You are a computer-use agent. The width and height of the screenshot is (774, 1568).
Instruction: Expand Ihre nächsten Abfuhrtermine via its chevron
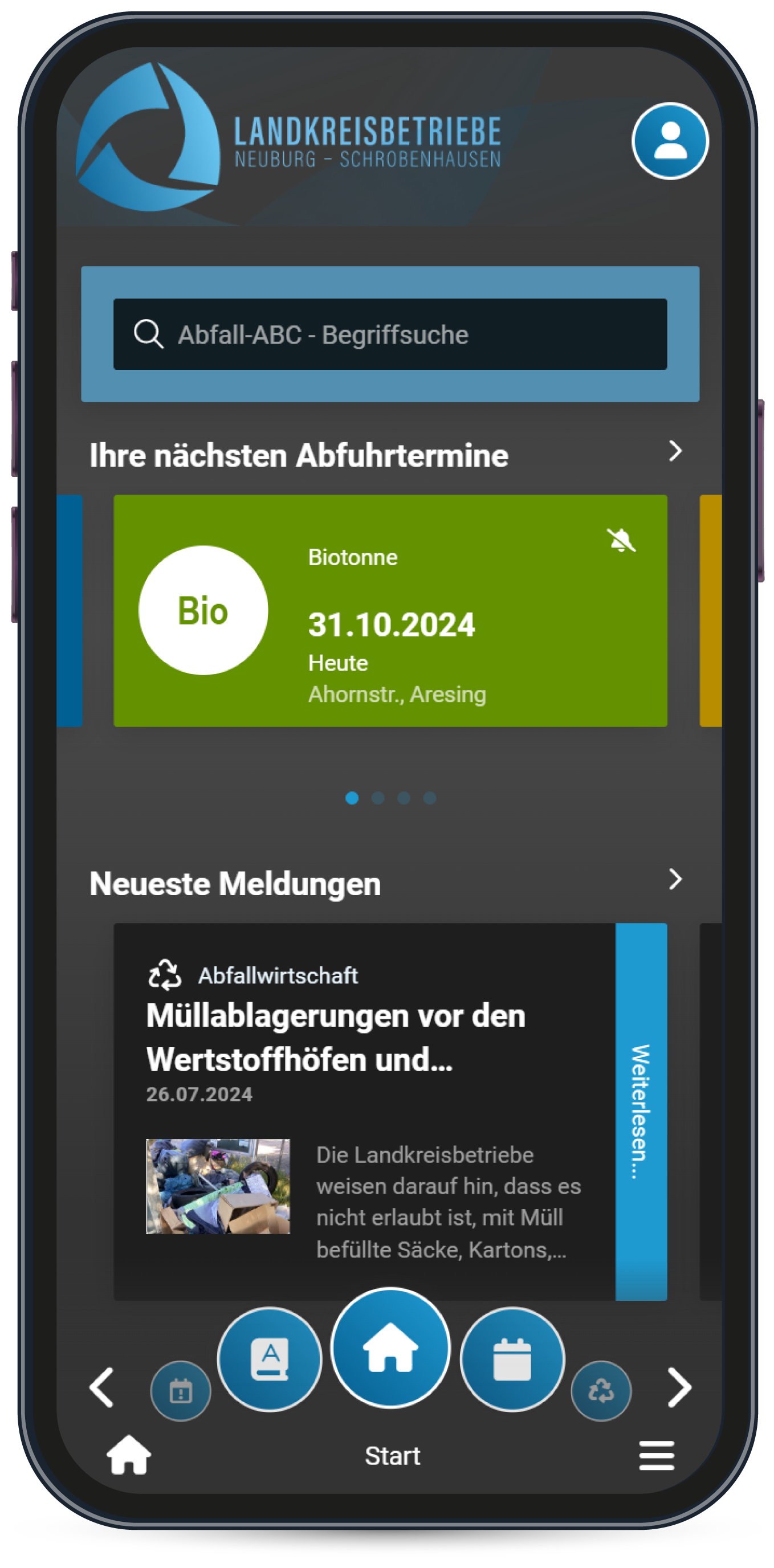[674, 451]
